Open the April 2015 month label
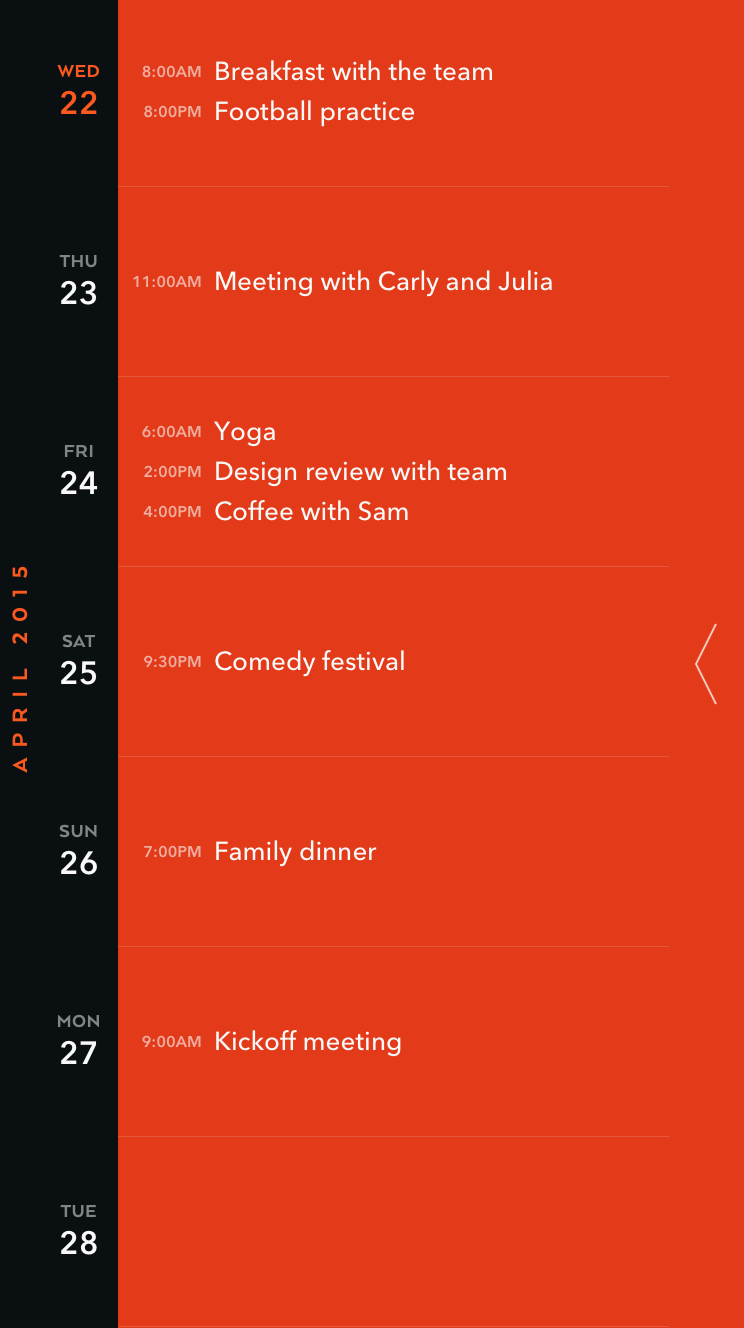Image resolution: width=744 pixels, height=1328 pixels. tap(20, 668)
